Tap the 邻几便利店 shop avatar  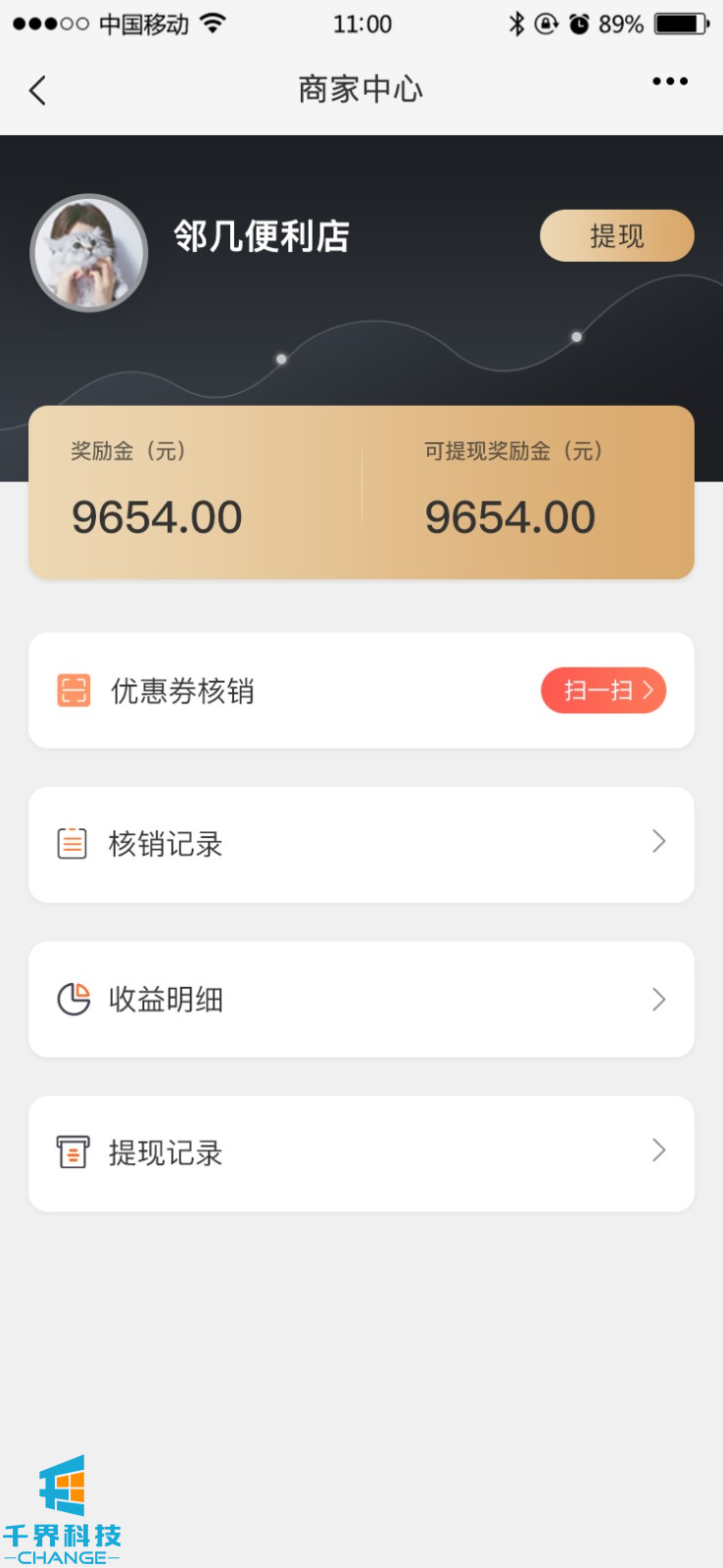(89, 253)
